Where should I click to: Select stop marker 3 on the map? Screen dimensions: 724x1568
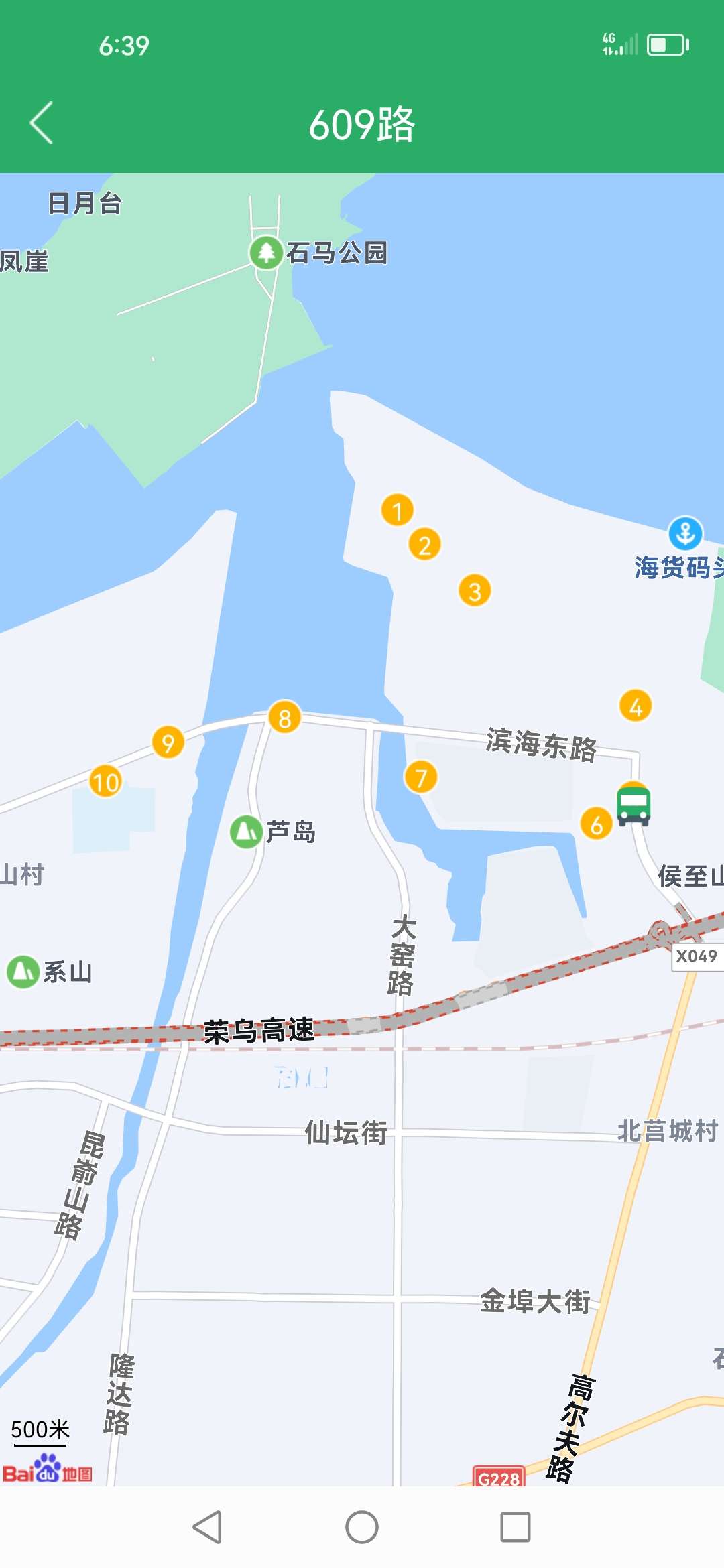pyautogui.click(x=475, y=591)
